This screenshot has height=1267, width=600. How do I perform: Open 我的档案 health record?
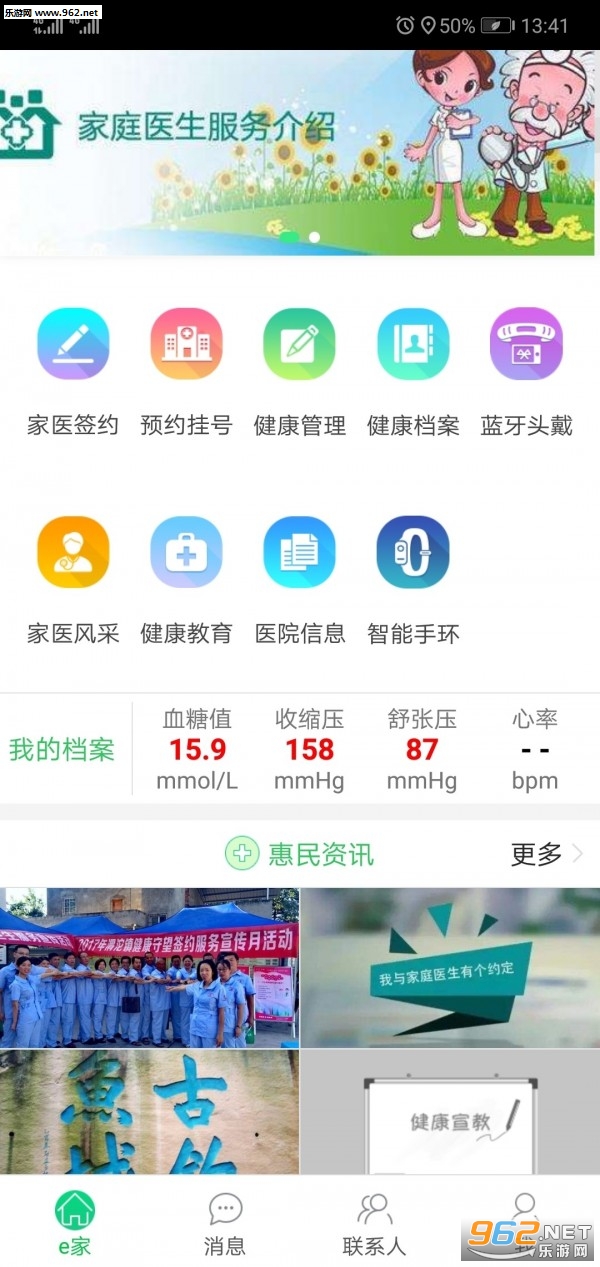(x=62, y=750)
